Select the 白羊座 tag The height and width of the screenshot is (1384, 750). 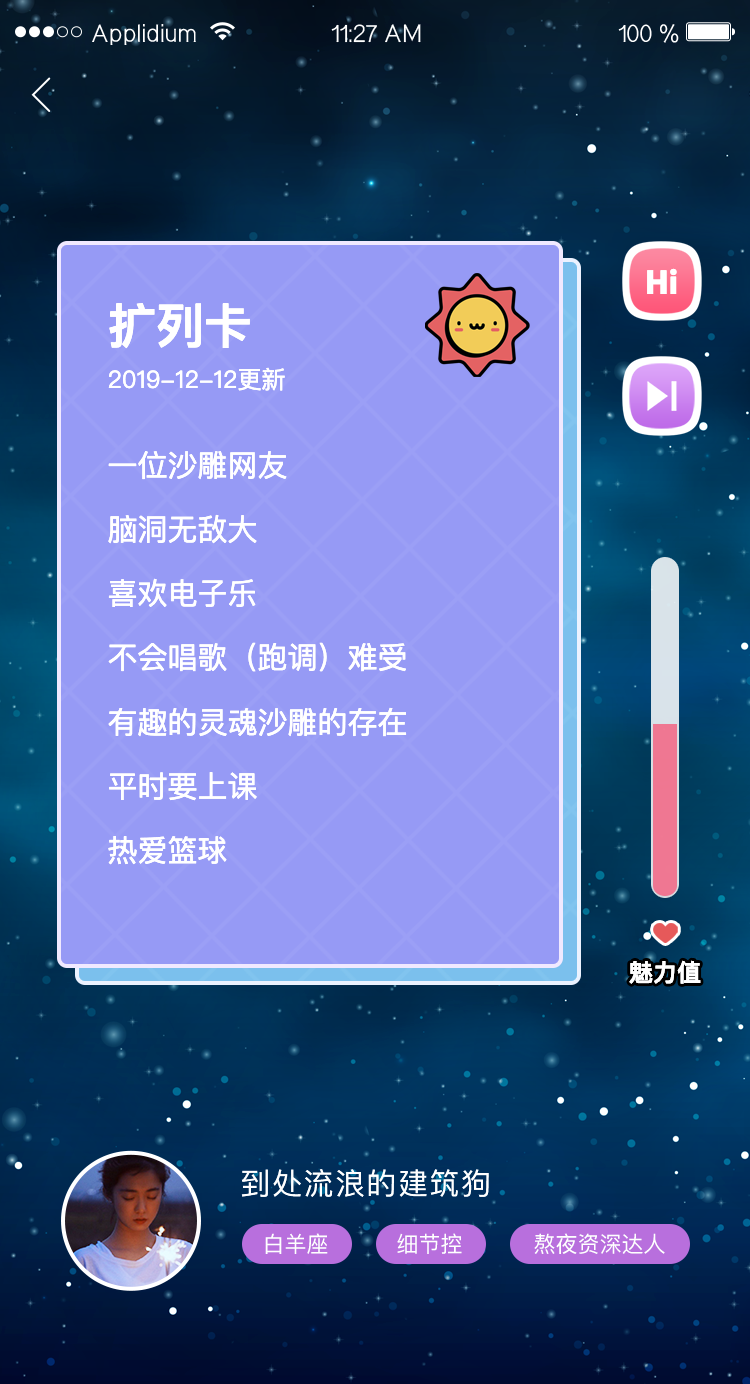(x=296, y=1244)
